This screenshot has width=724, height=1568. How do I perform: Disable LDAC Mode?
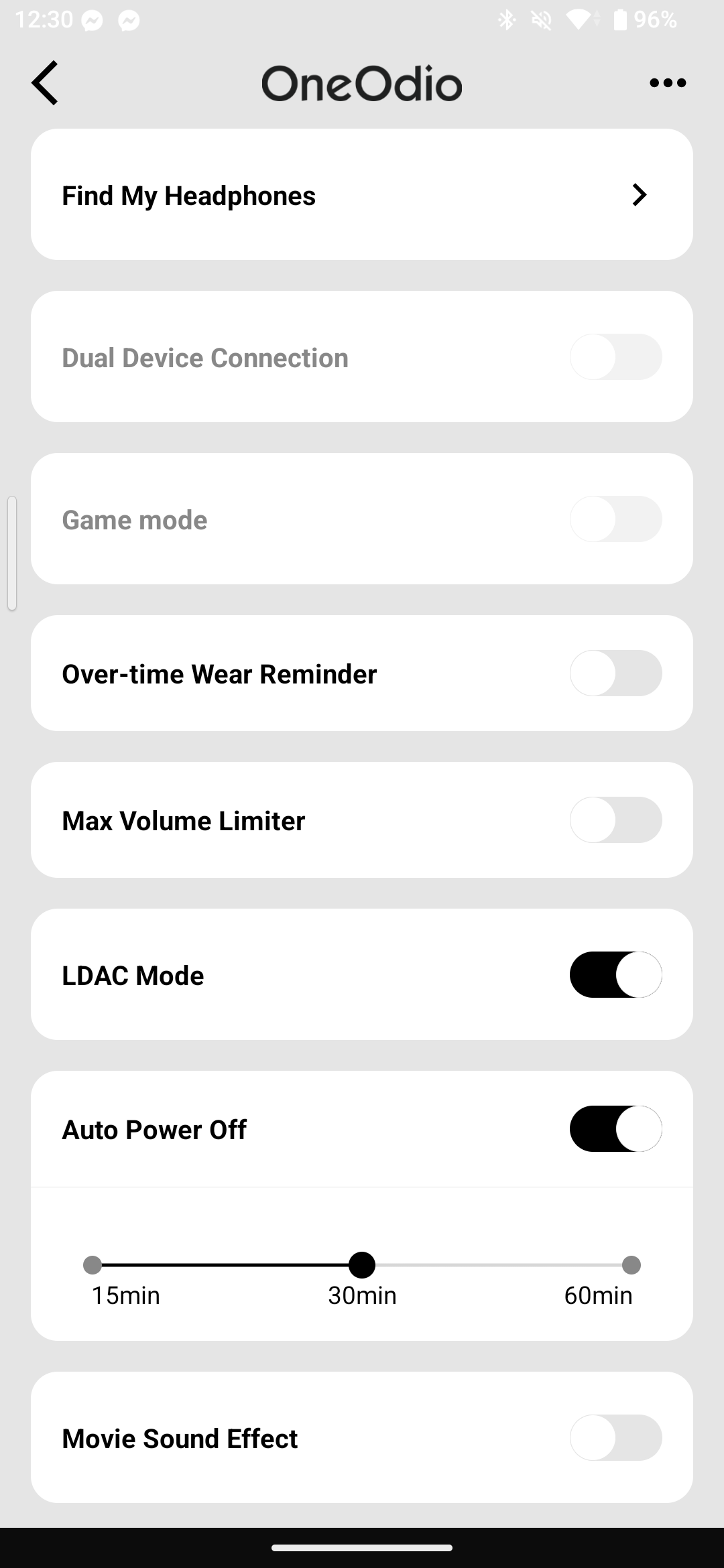(615, 975)
